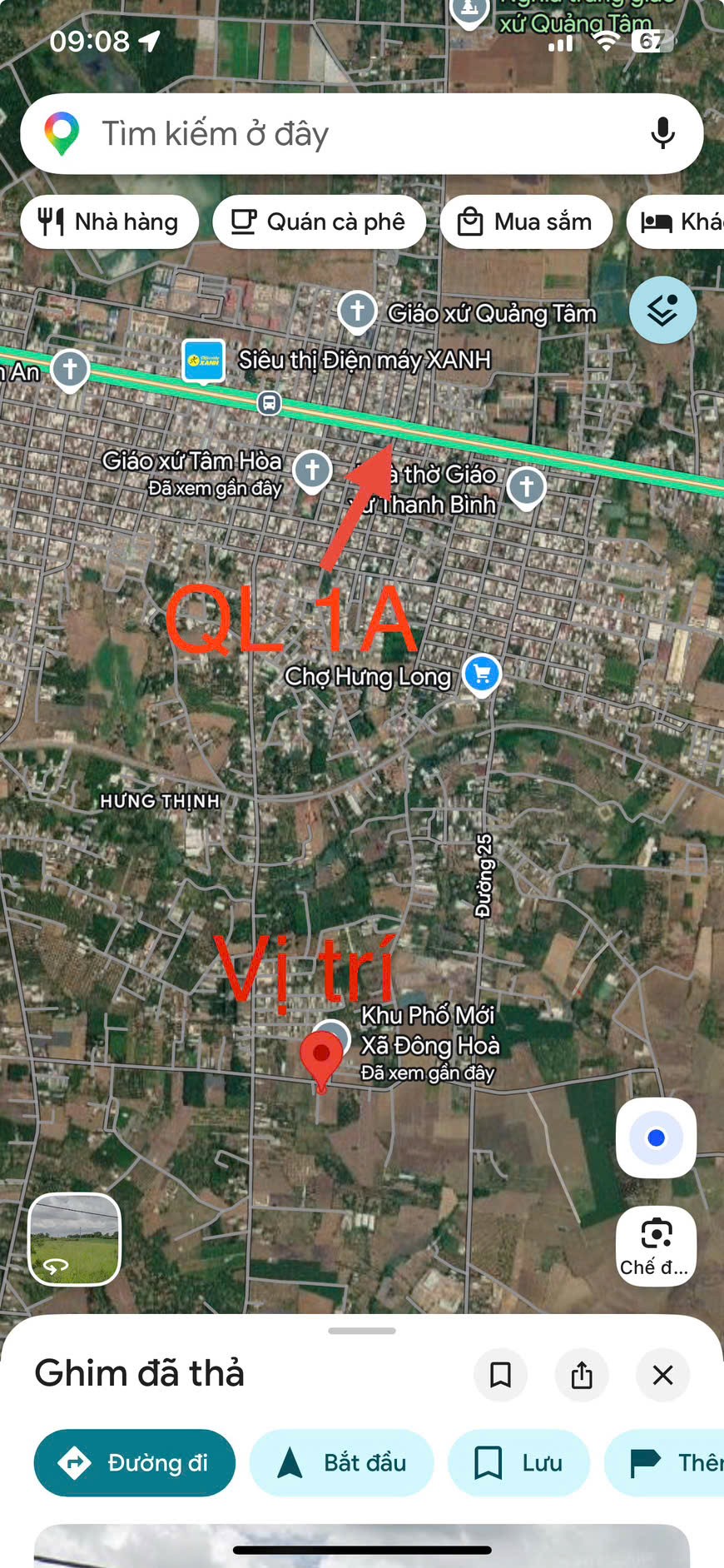Get directions with Đường đi
The width and height of the screenshot is (724, 1568).
[135, 1462]
